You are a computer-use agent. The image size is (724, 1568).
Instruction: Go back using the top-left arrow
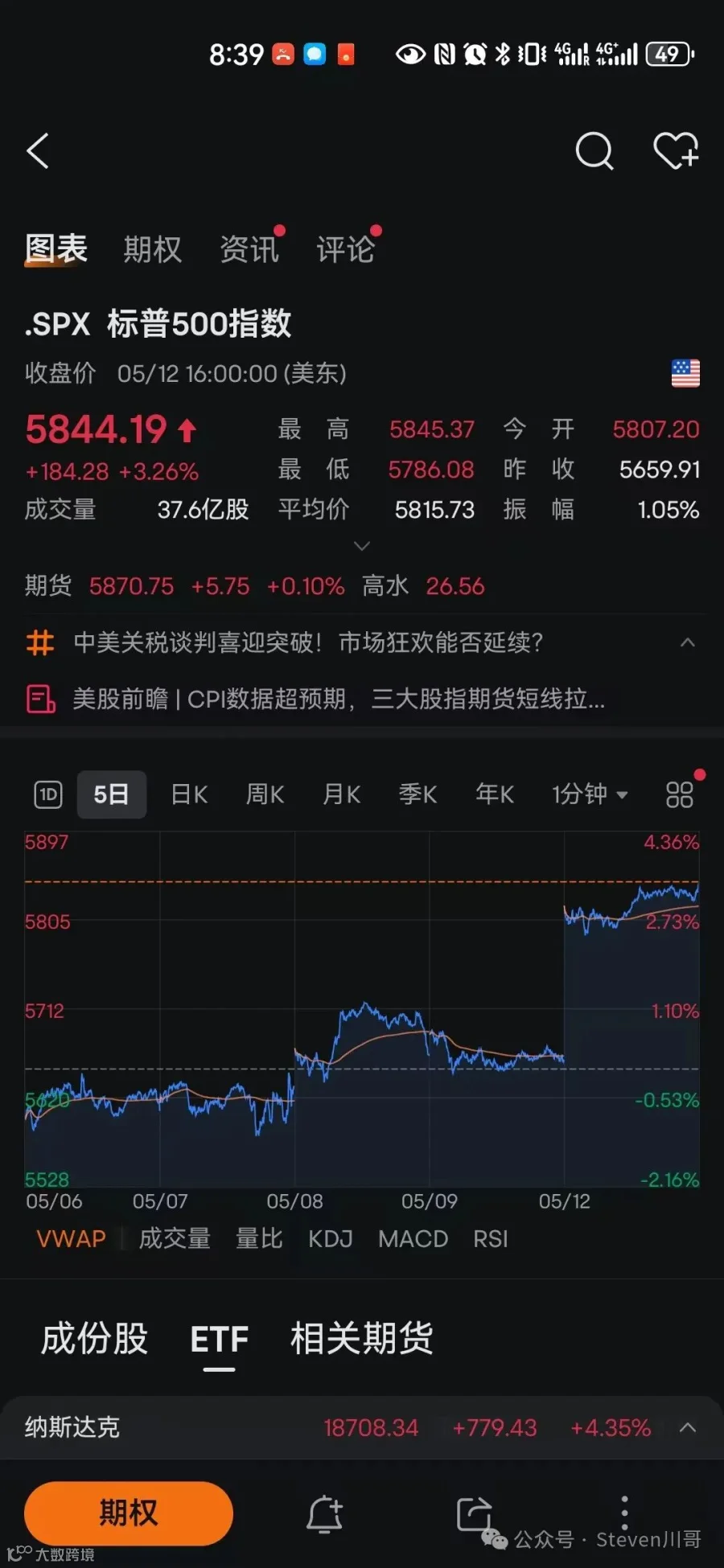[x=38, y=151]
